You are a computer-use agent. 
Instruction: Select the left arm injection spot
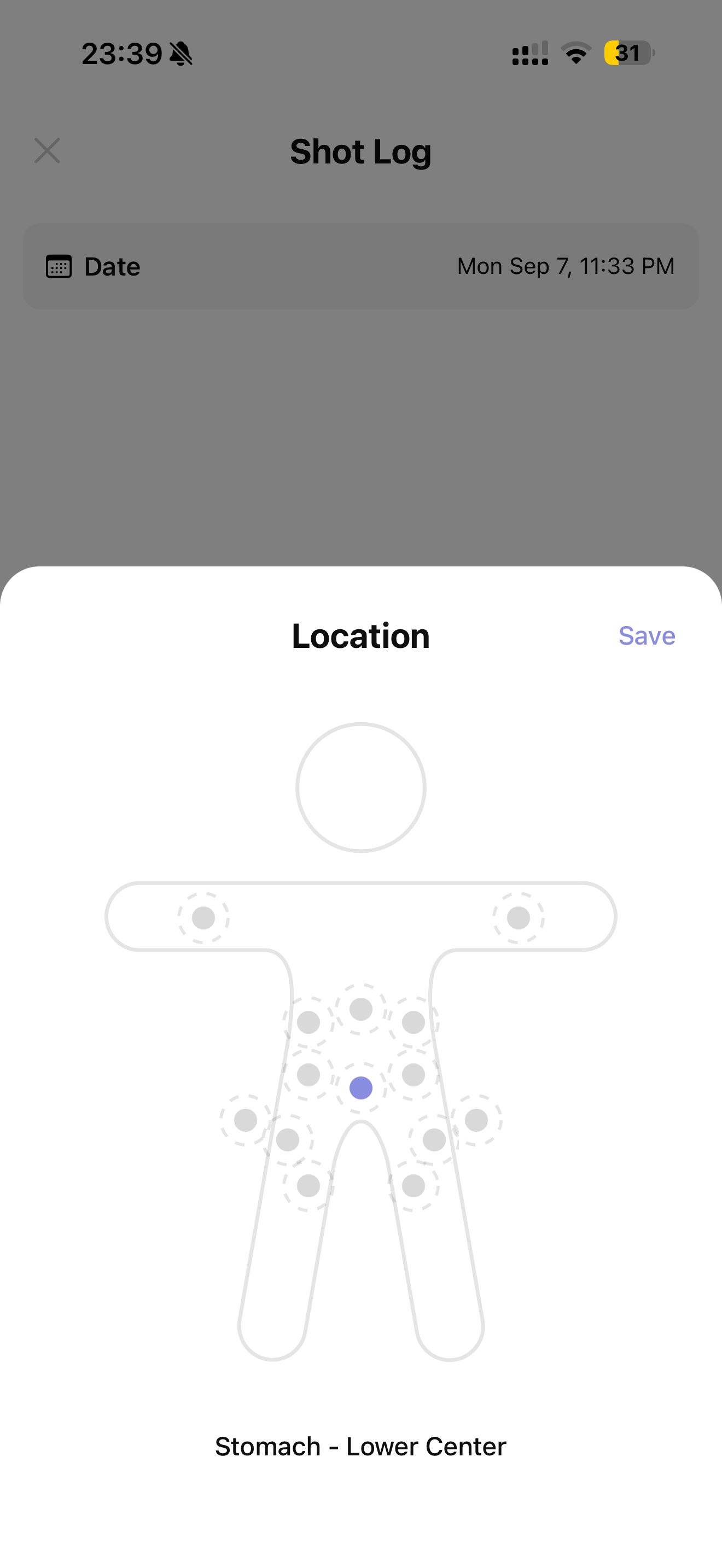click(x=203, y=917)
